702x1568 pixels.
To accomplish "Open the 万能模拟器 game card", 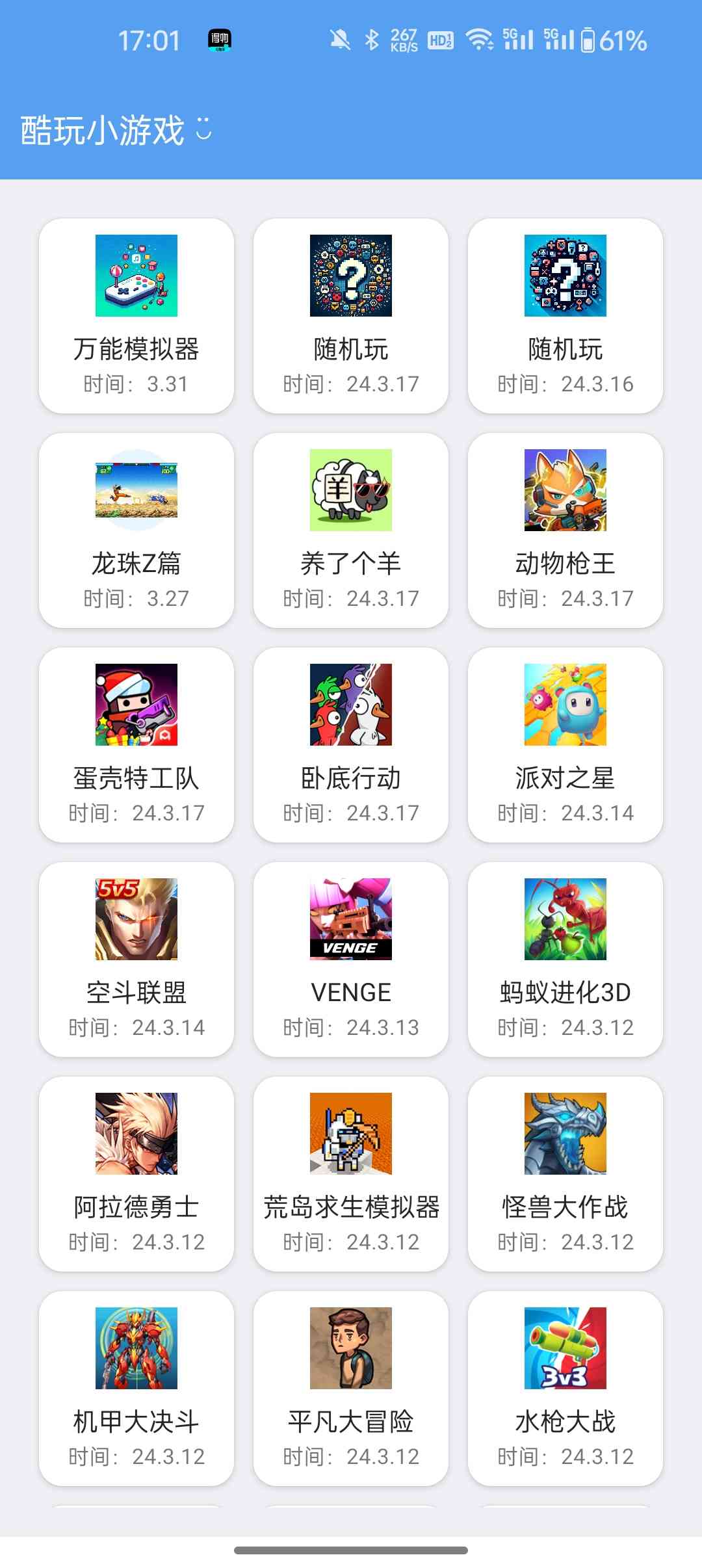I will [136, 315].
